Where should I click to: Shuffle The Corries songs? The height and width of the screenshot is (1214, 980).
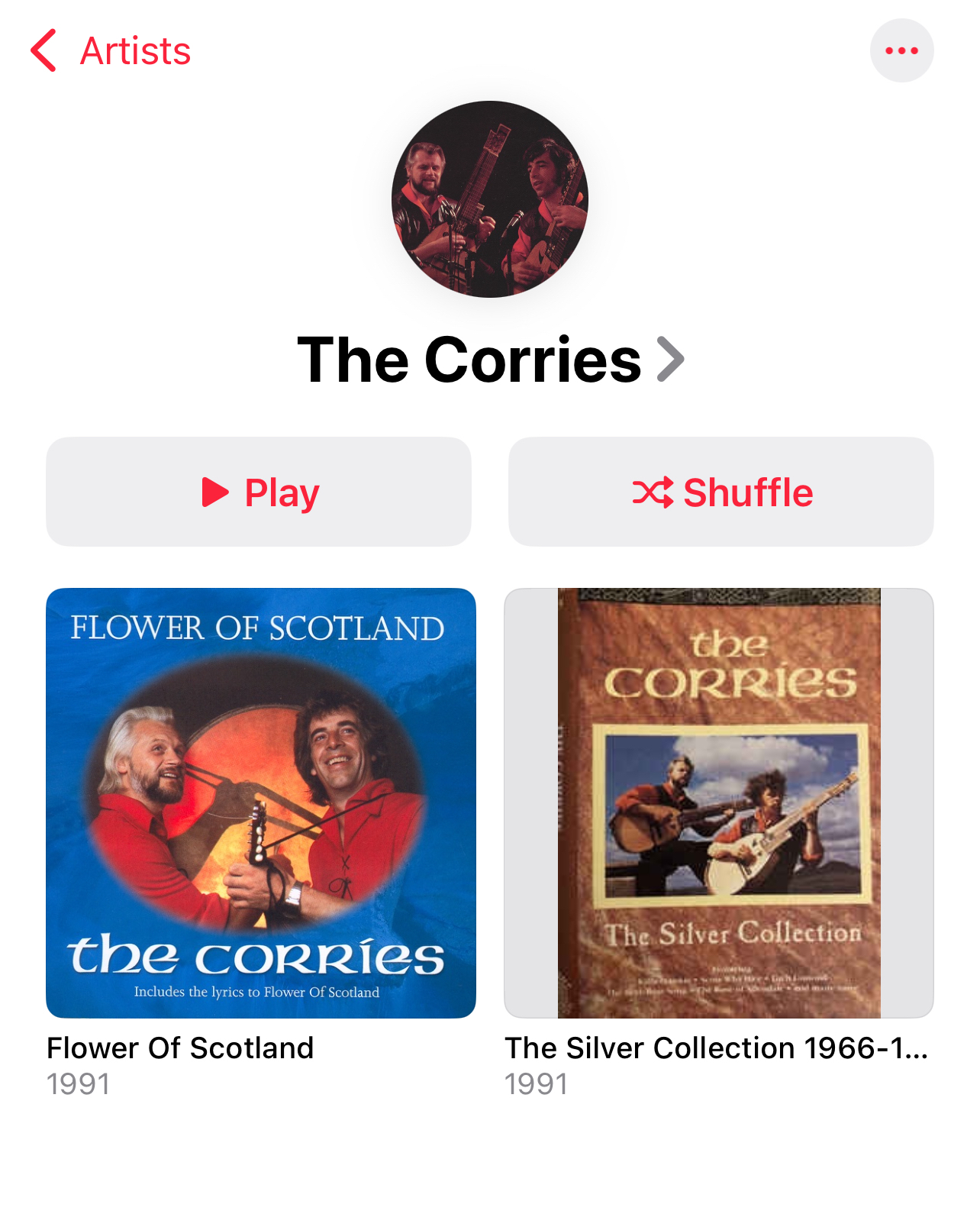[x=720, y=492]
